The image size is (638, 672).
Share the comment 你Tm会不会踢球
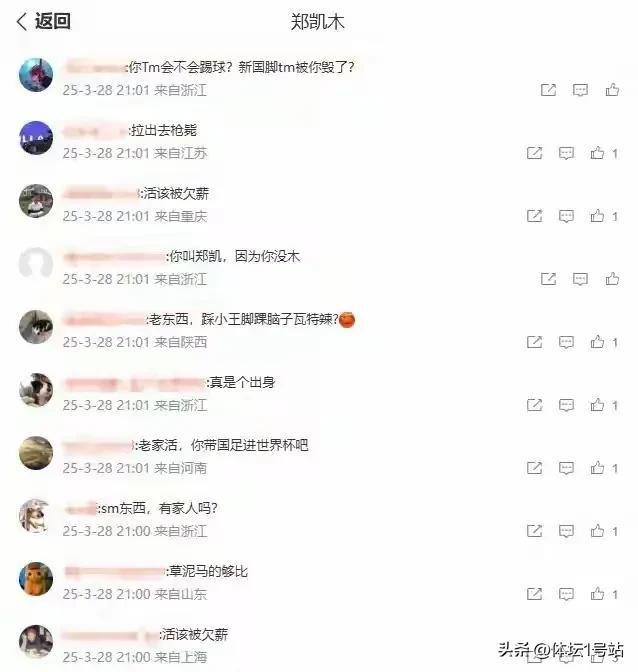point(548,90)
